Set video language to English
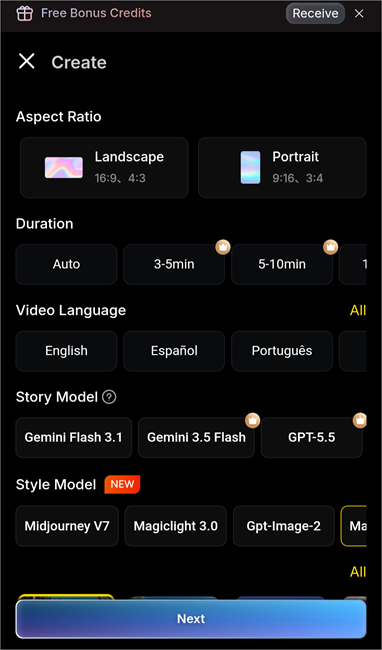Image resolution: width=382 pixels, height=650 pixels. 66,351
